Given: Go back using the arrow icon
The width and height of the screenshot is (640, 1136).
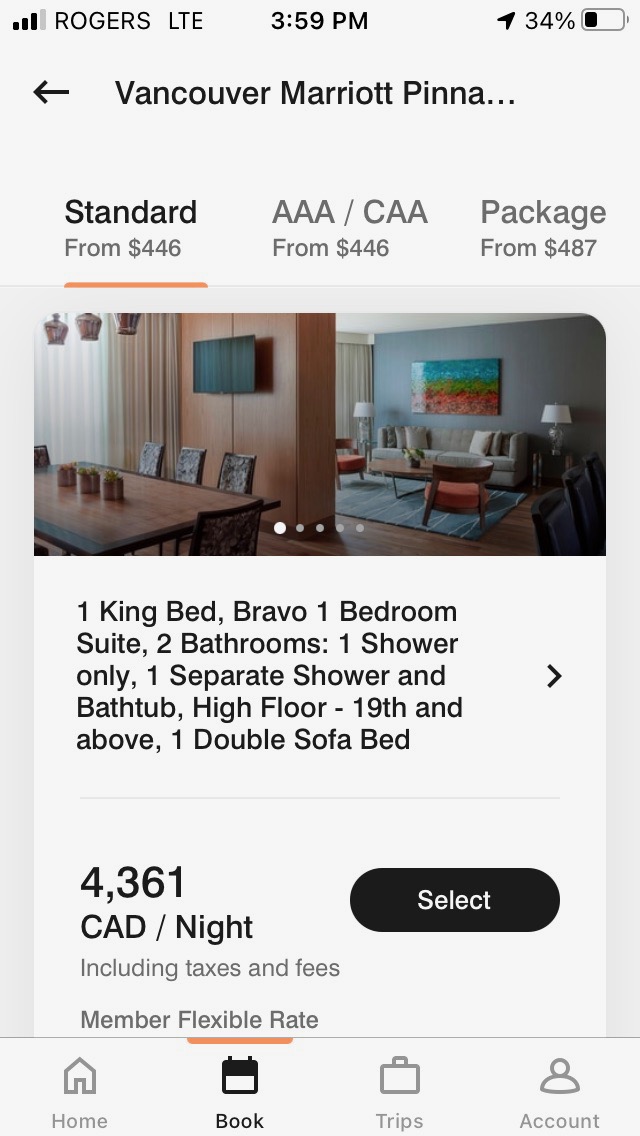Looking at the screenshot, I should [51, 93].
